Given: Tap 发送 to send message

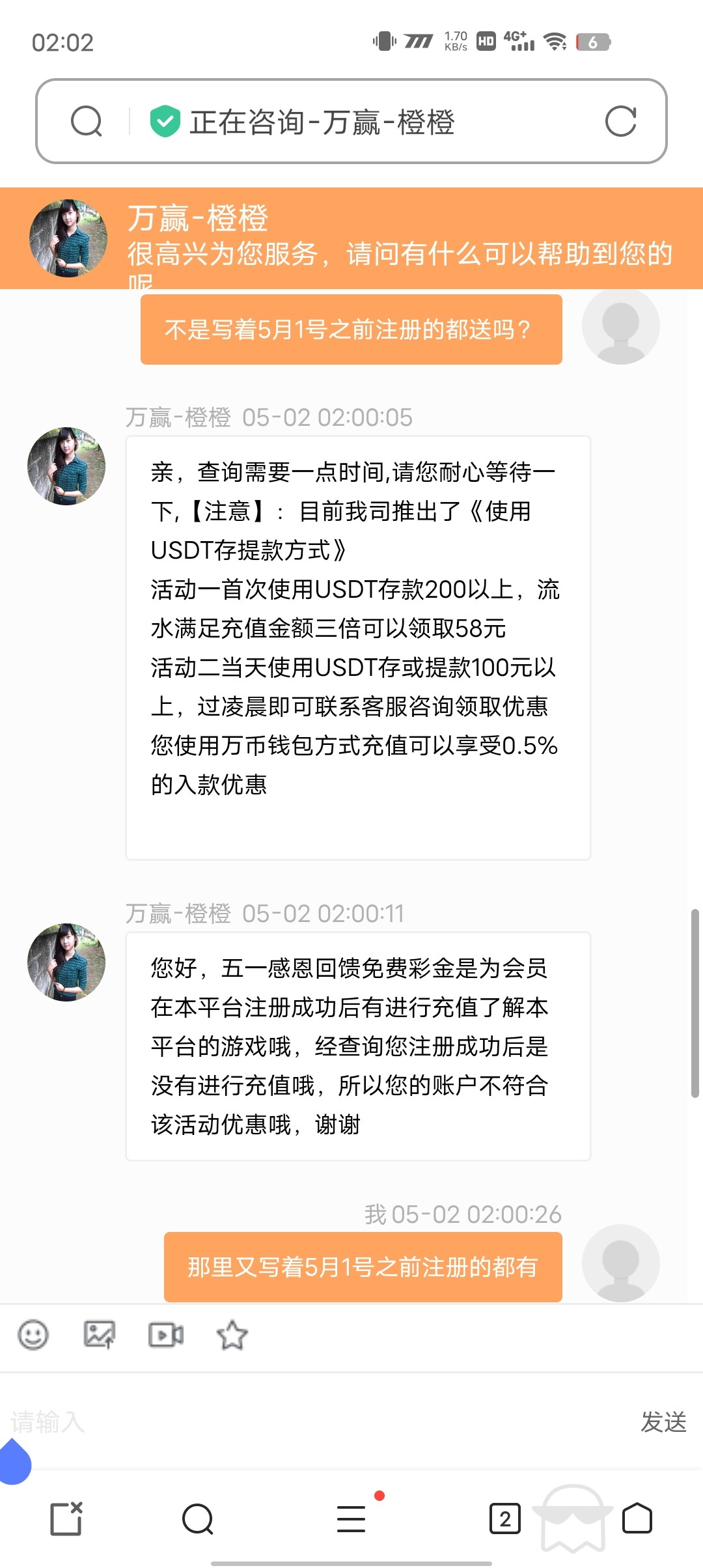Looking at the screenshot, I should pyautogui.click(x=663, y=1422).
